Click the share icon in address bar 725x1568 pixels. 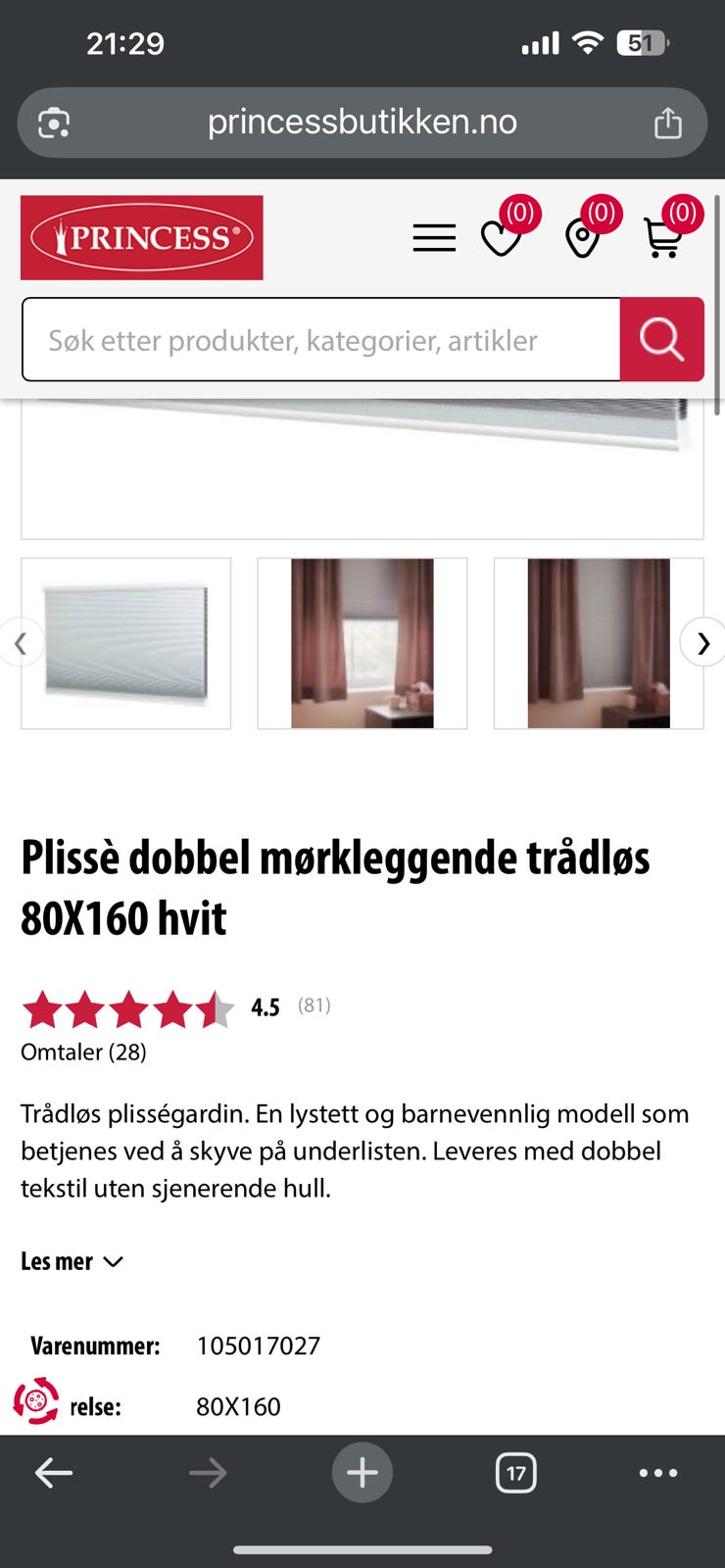[669, 122]
